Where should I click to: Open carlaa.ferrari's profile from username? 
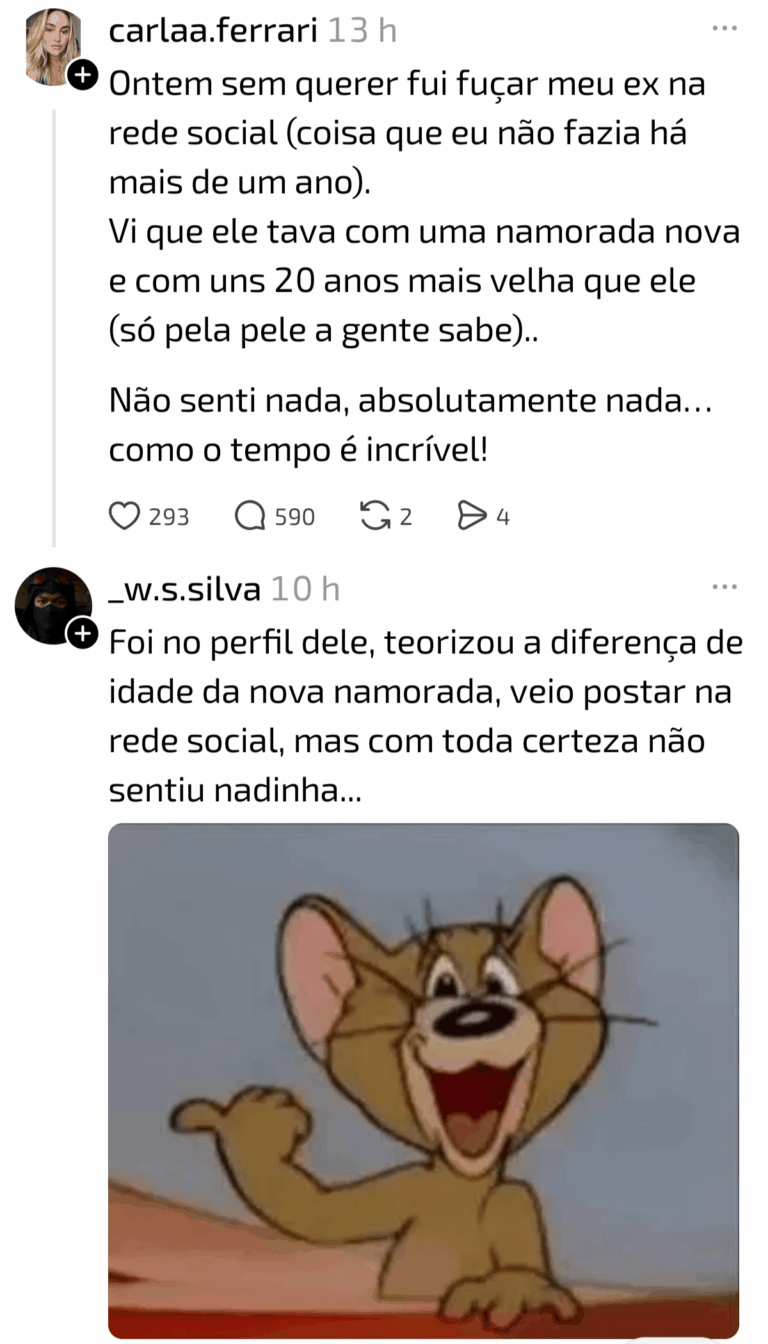tap(213, 32)
